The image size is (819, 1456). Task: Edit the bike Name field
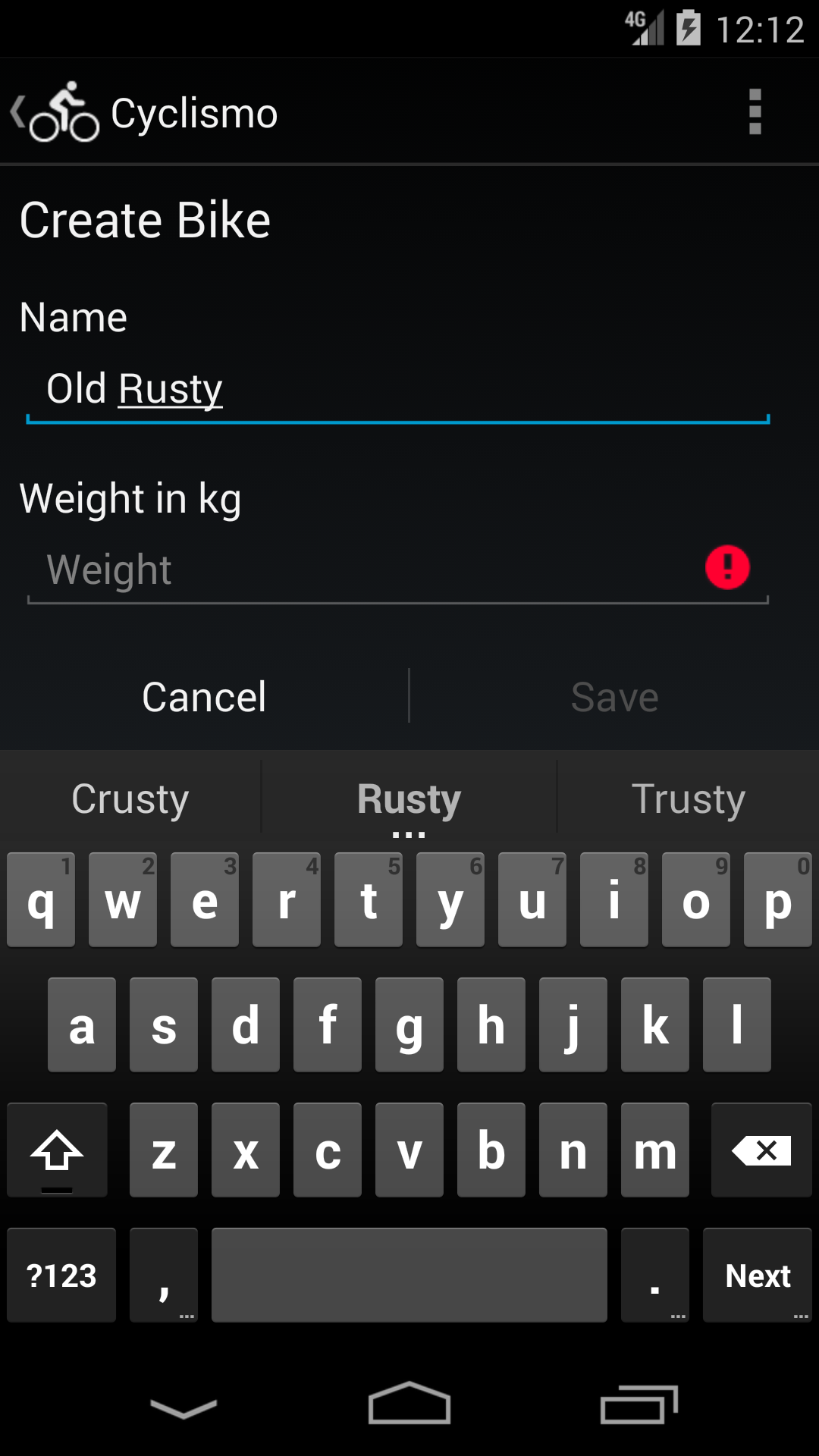point(397,390)
